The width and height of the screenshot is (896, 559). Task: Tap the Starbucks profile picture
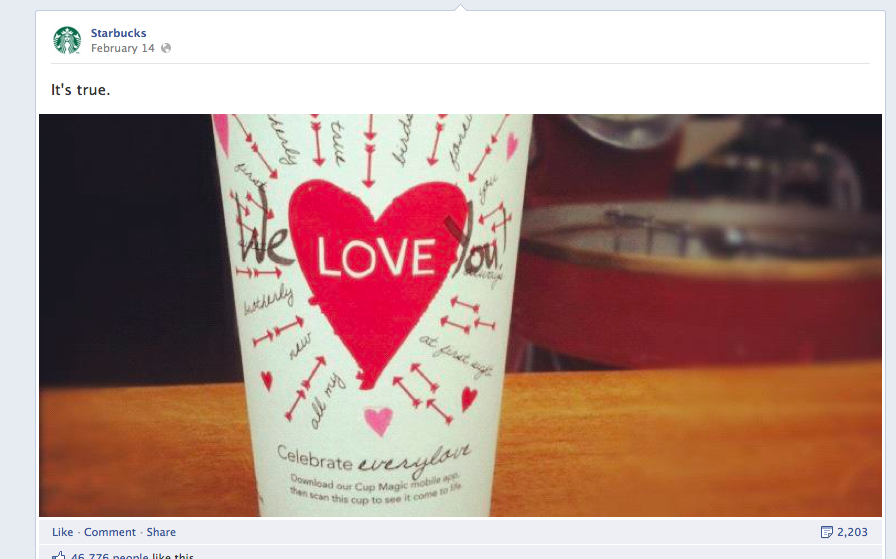tap(67, 40)
